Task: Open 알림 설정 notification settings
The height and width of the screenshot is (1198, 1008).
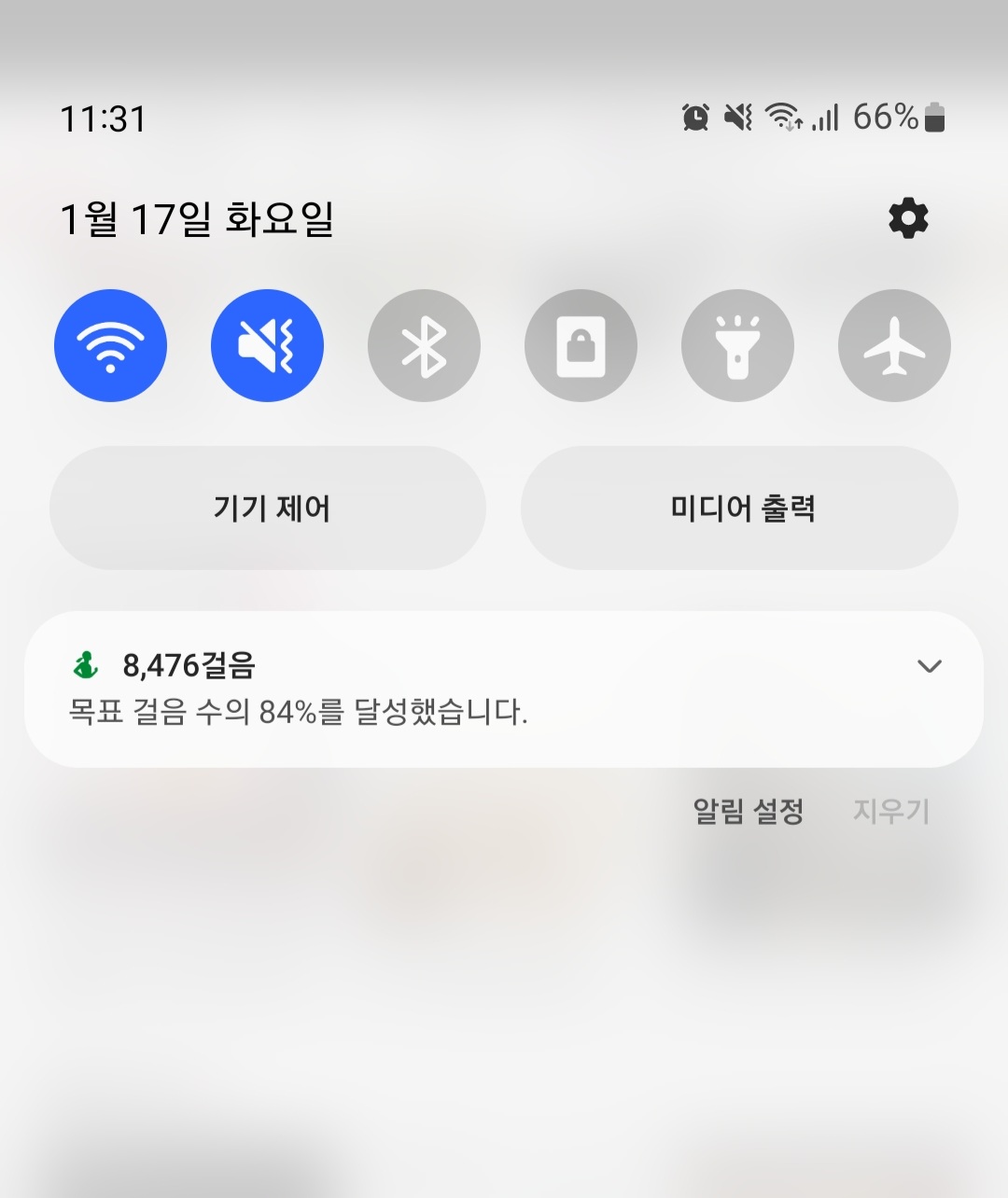Action: (749, 811)
